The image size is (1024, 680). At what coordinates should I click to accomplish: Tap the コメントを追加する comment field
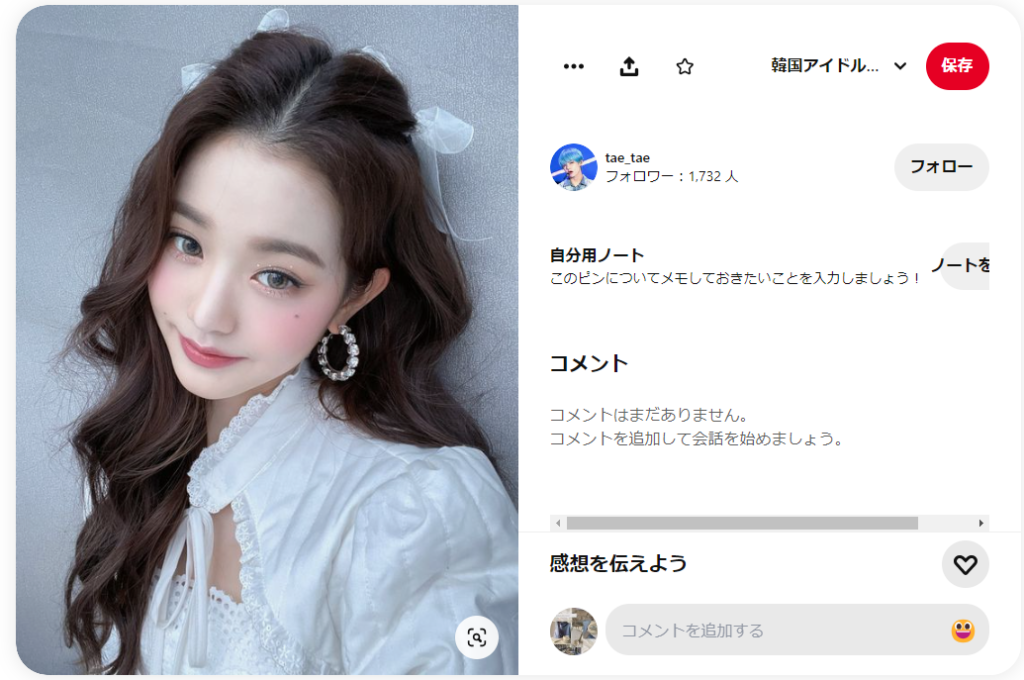click(775, 630)
